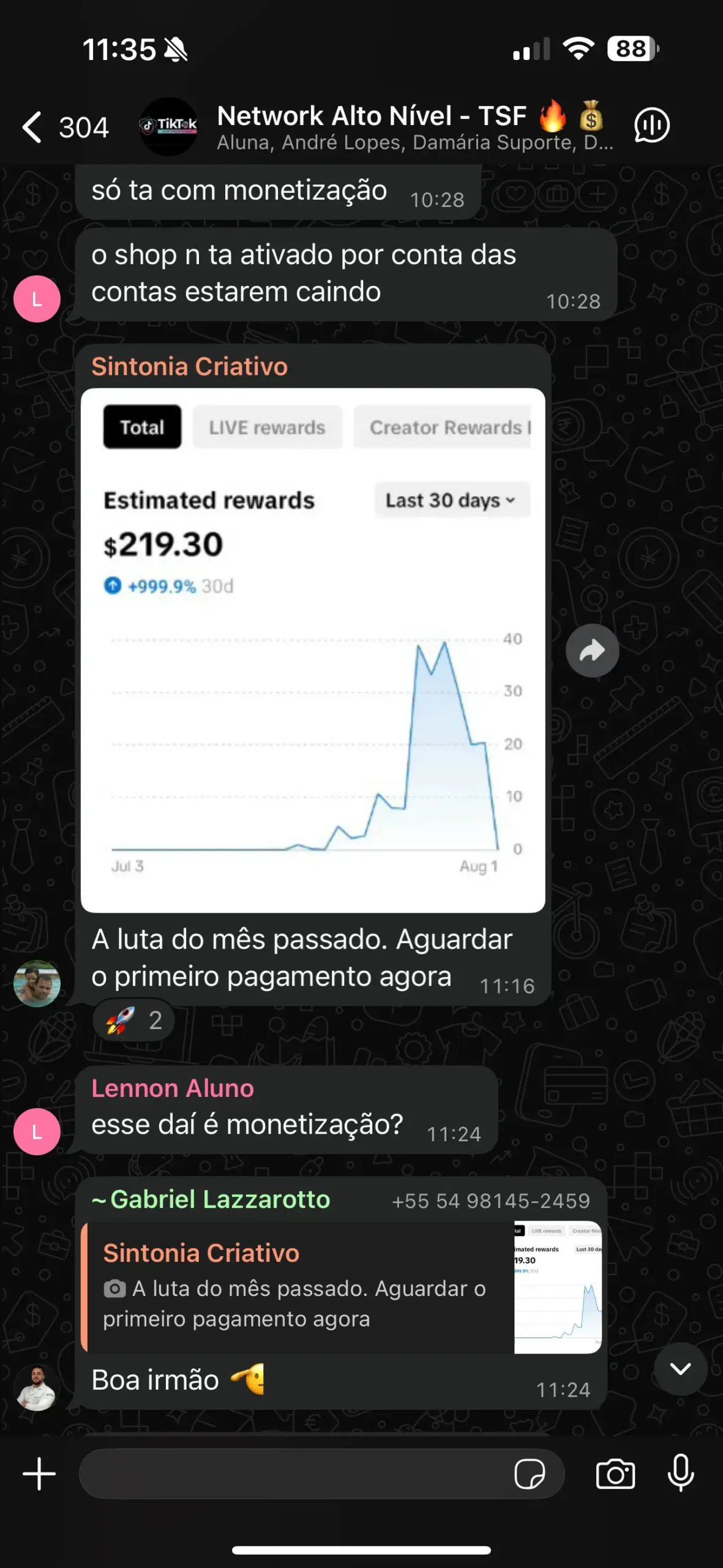Open Sintonia Criativo's profile photo
The height and width of the screenshot is (1568, 723).
pos(37,984)
